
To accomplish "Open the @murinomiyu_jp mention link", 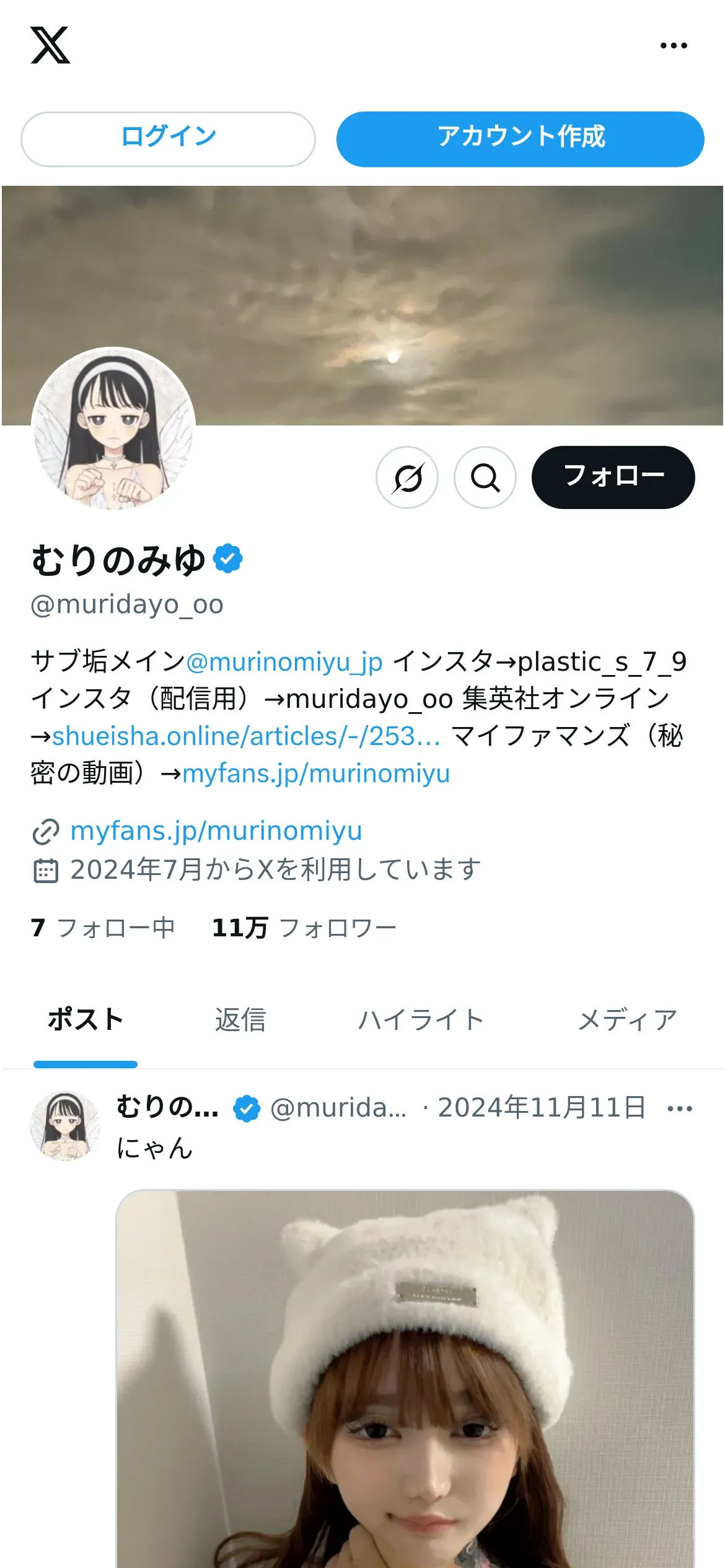I will pos(284,662).
